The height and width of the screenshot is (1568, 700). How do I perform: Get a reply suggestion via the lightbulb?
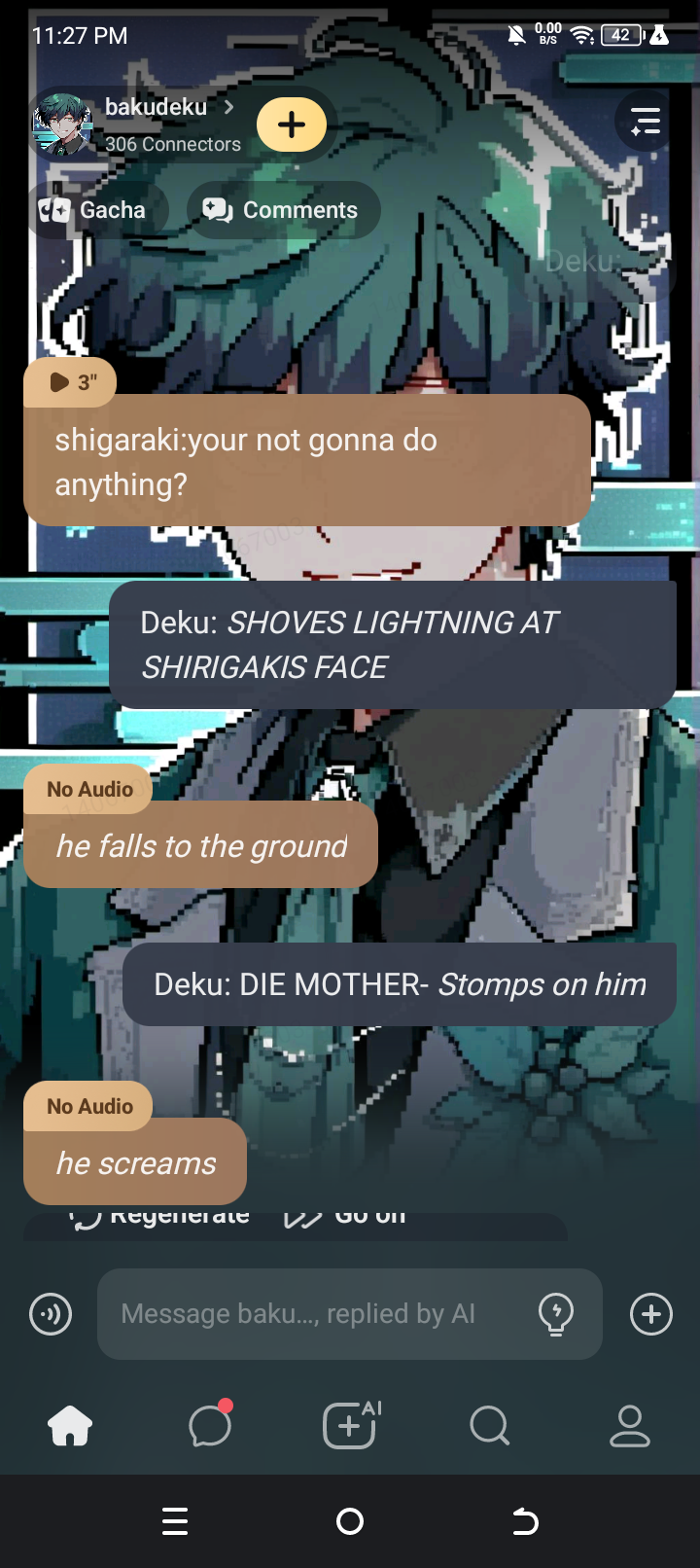point(556,1314)
